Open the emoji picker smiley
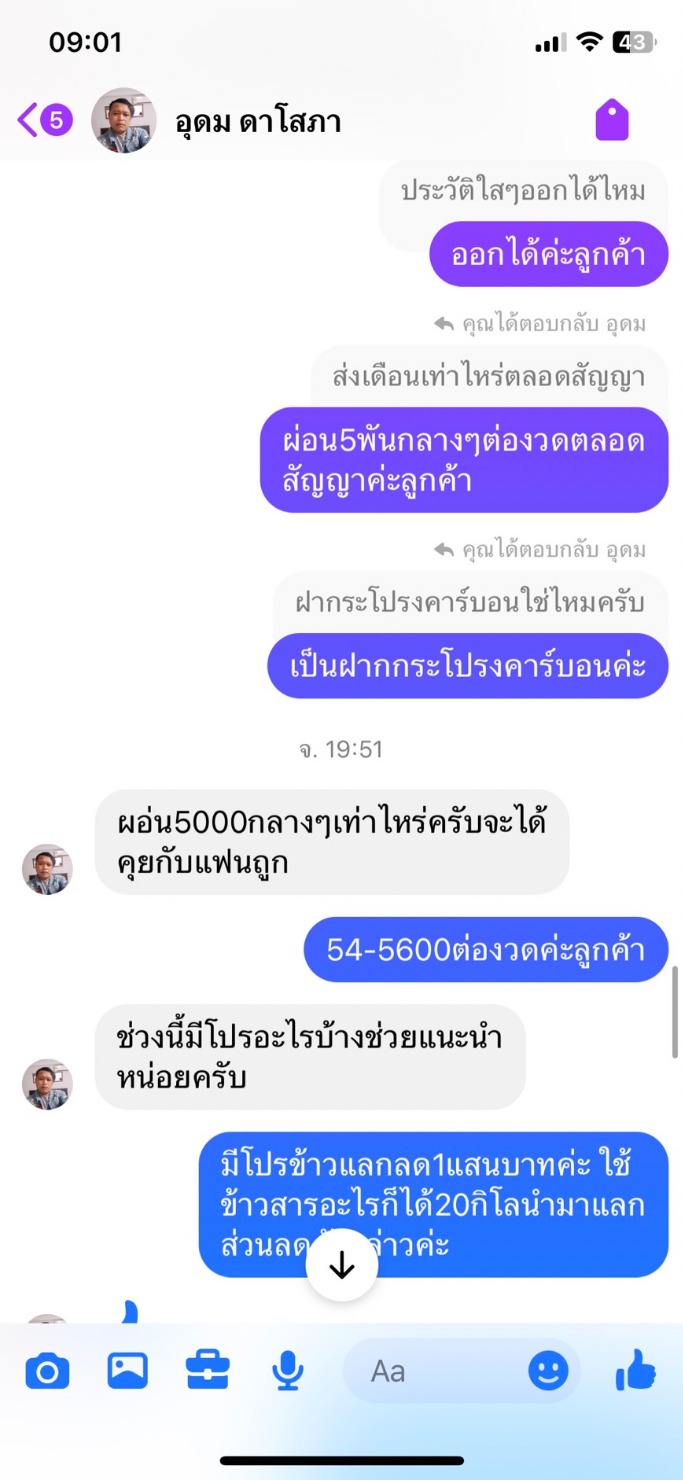683x1480 pixels. pyautogui.click(x=548, y=1371)
